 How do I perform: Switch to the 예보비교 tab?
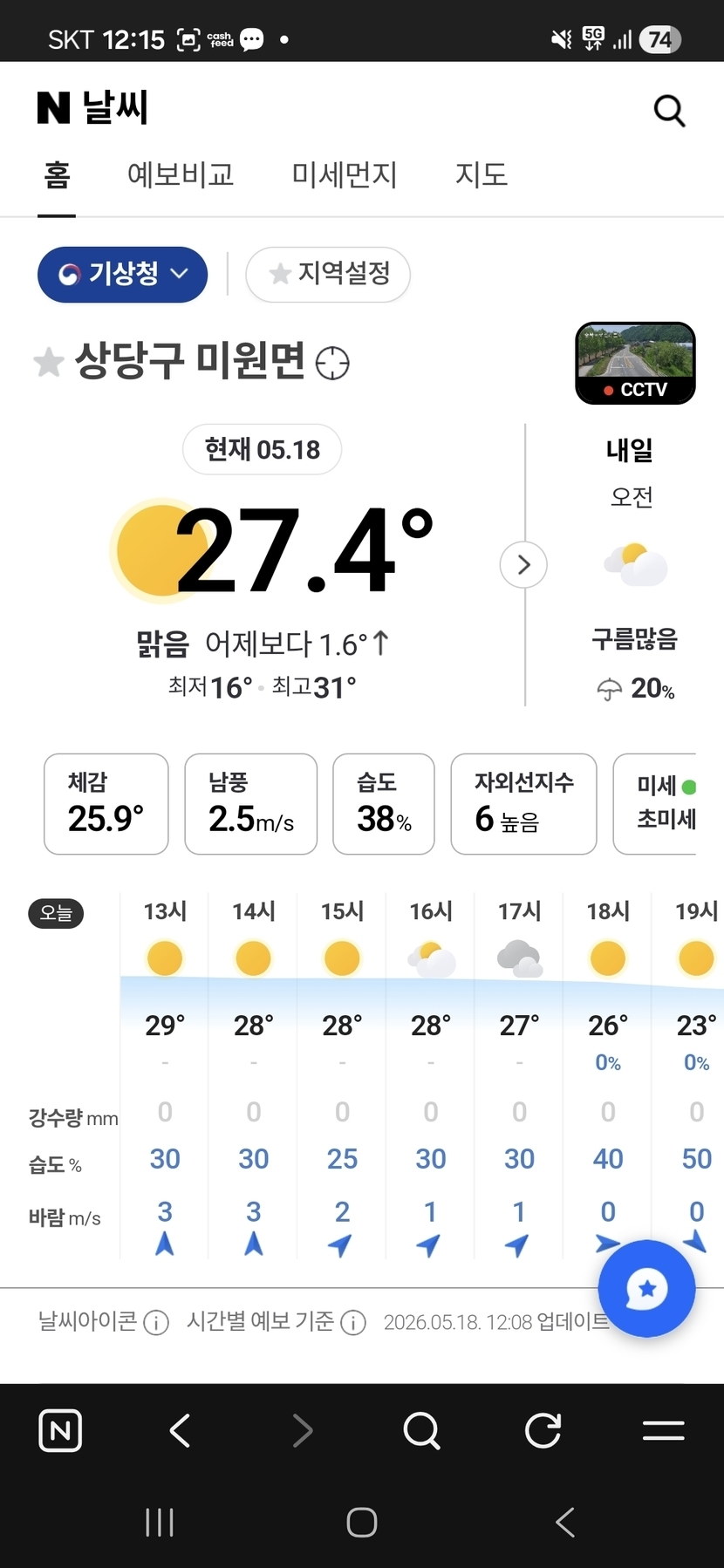click(181, 174)
